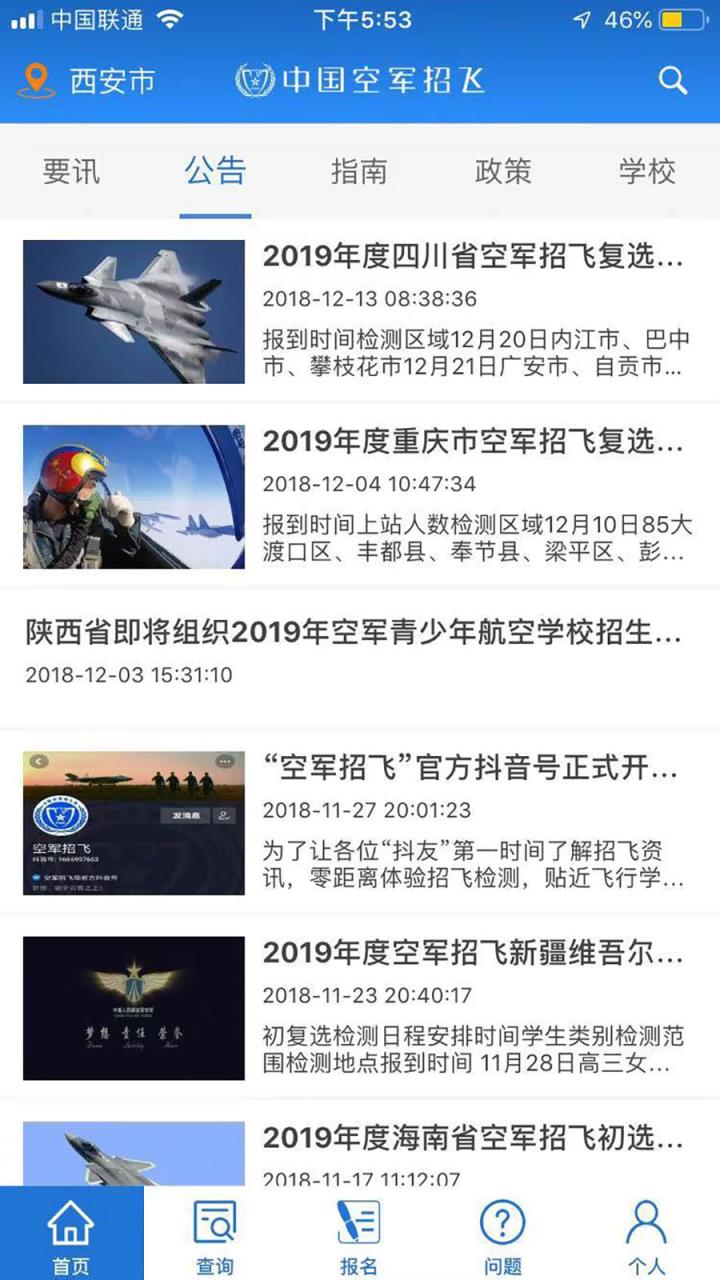Viewport: 720px width, 1280px height.
Task: Tap the 空军招飞 Douyin announcement thumbnail
Action: pyautogui.click(x=133, y=822)
